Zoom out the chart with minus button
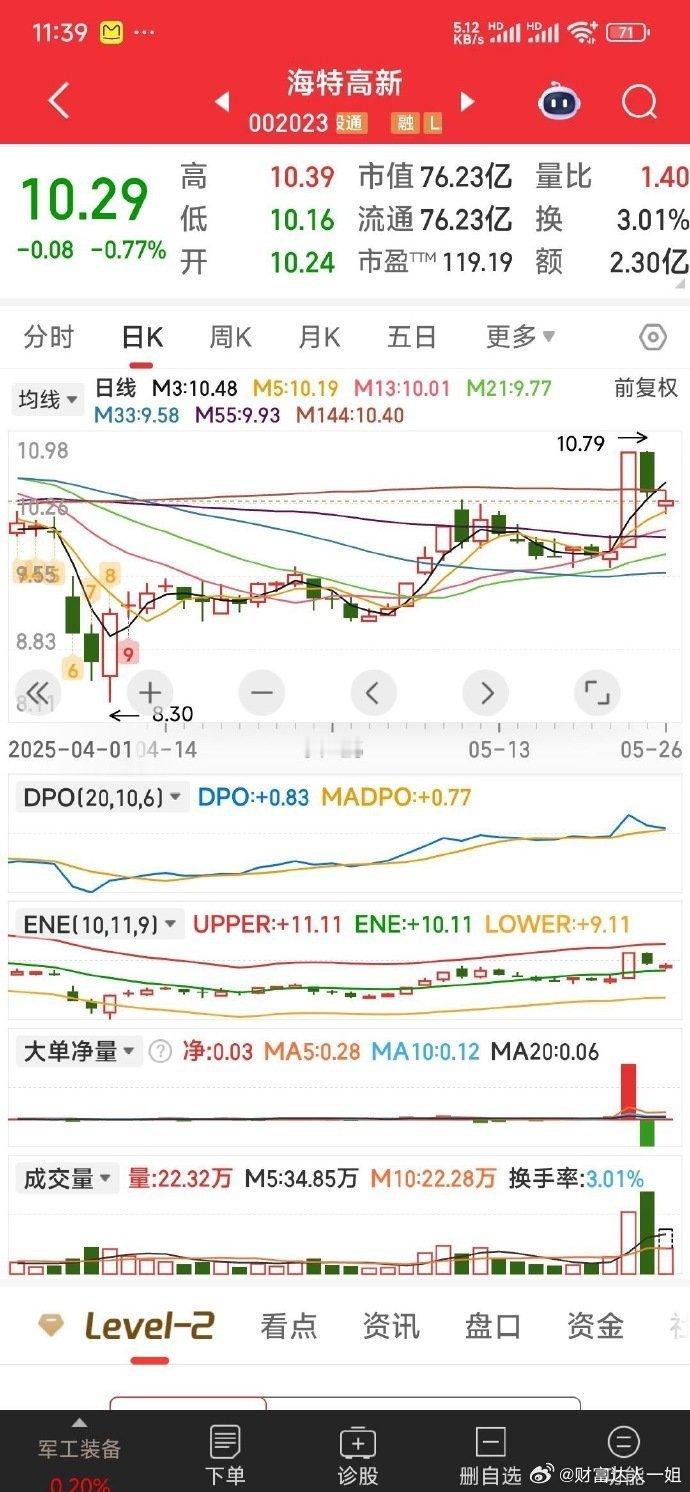 point(262,692)
